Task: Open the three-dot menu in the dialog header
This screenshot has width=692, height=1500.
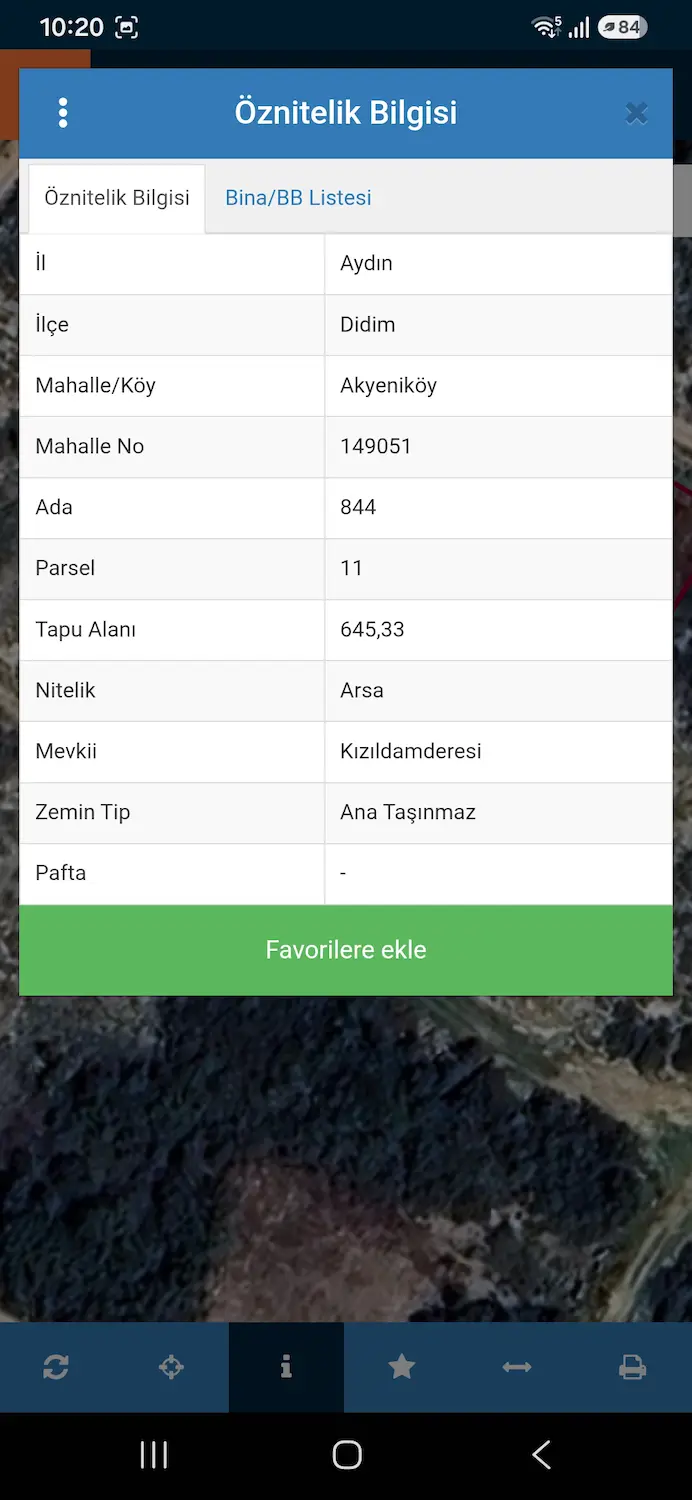Action: click(x=63, y=113)
